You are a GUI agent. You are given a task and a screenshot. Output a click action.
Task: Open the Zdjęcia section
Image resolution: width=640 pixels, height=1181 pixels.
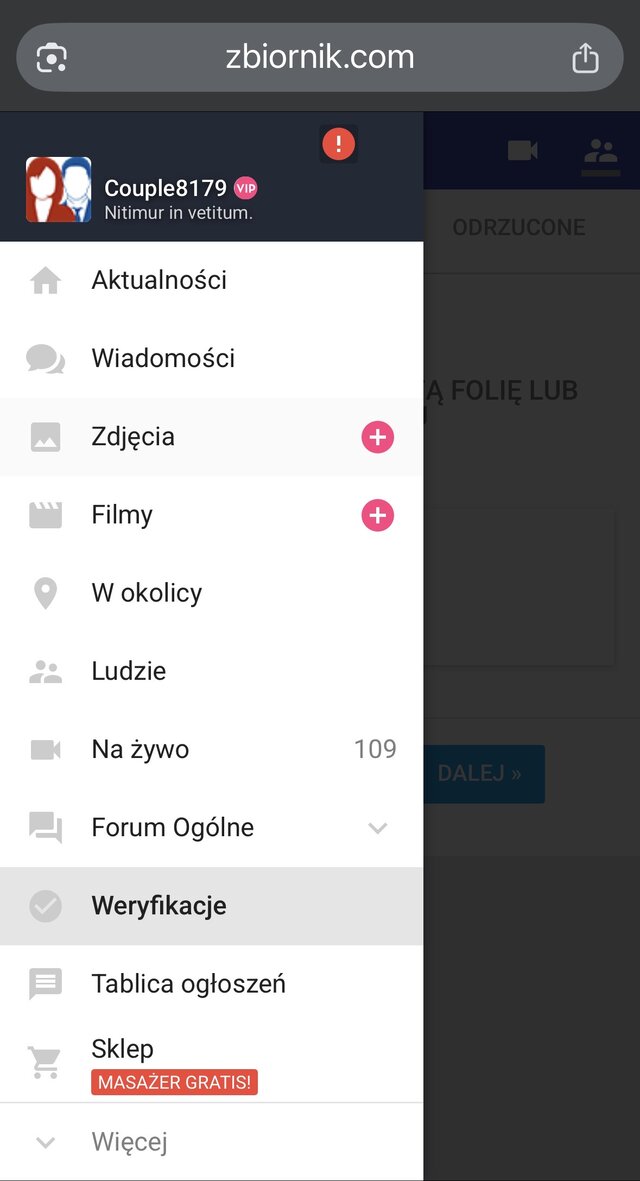pos(133,436)
